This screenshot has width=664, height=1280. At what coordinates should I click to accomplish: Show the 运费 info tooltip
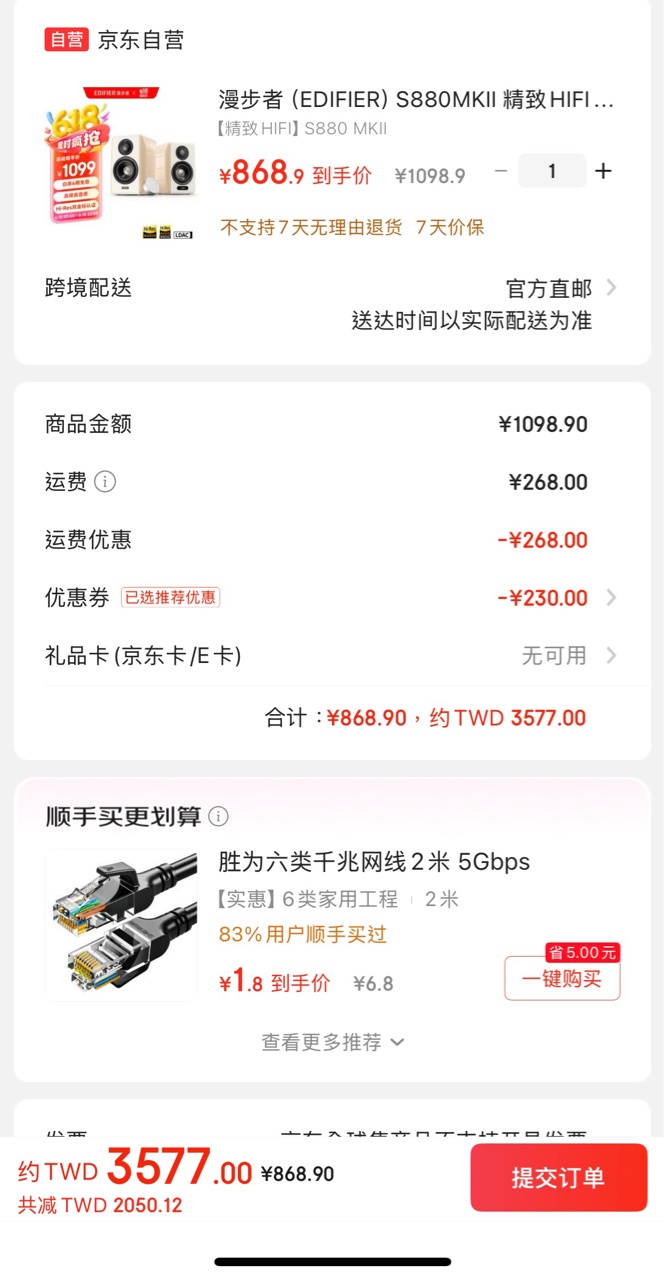[105, 482]
